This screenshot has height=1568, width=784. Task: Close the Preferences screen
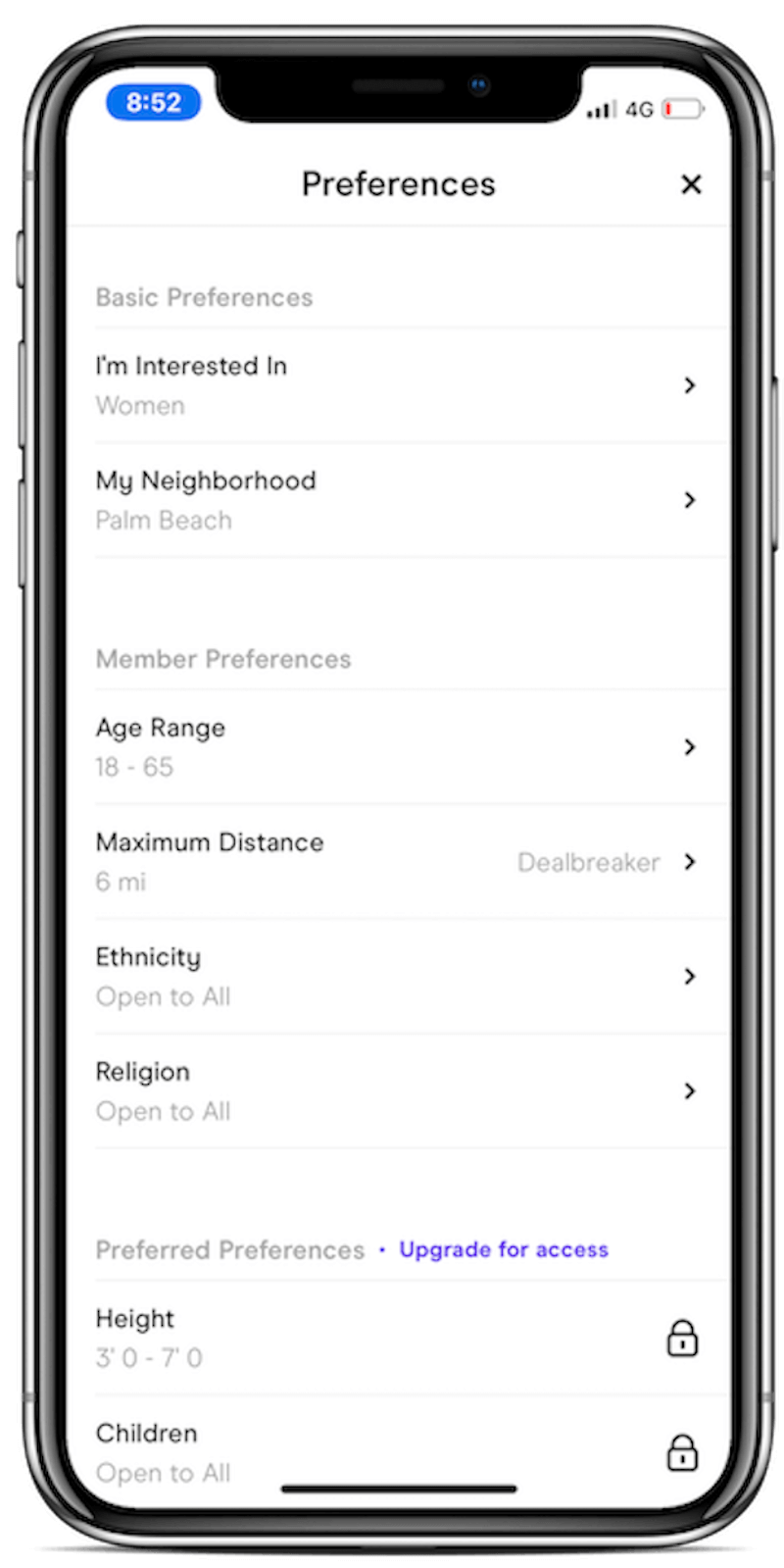pos(691,184)
